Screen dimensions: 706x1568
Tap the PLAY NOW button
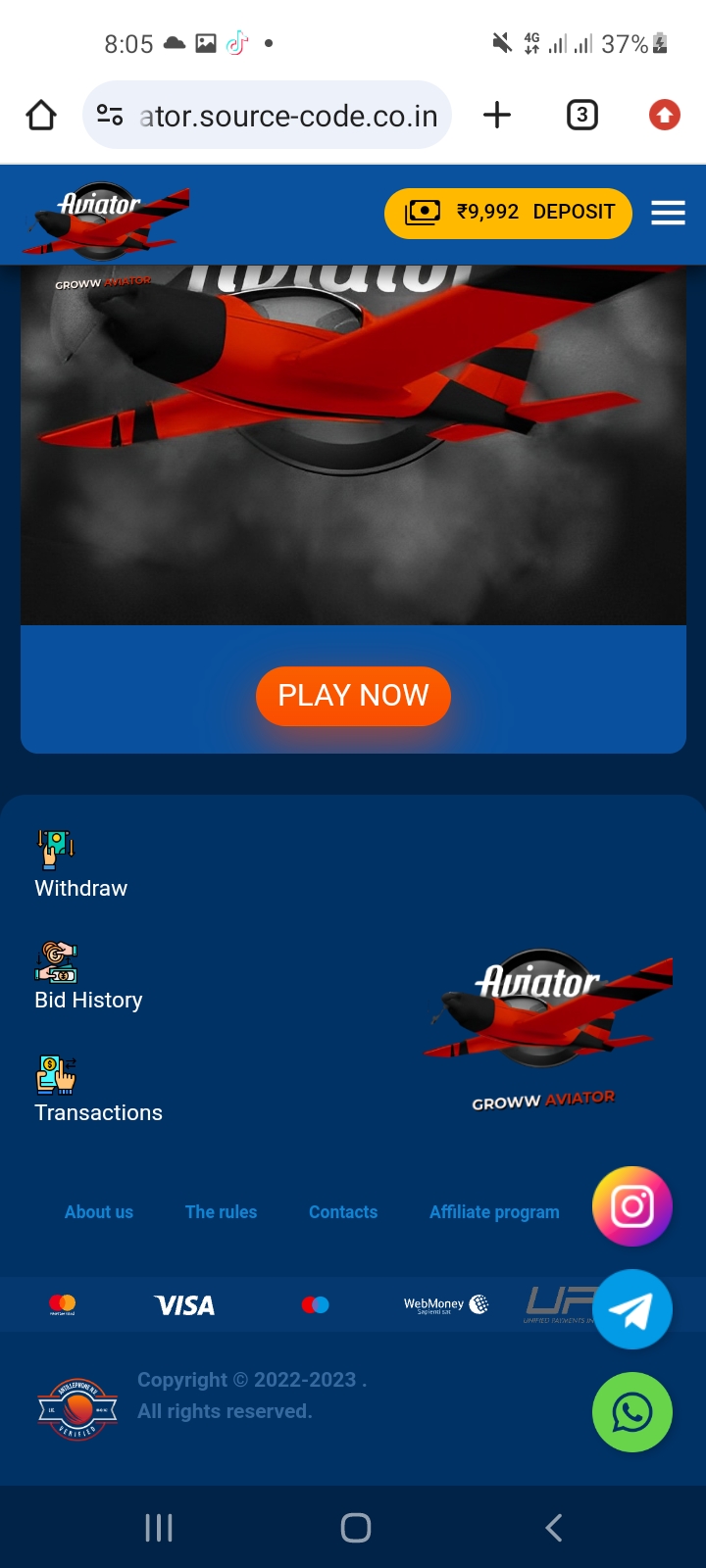pyautogui.click(x=353, y=696)
